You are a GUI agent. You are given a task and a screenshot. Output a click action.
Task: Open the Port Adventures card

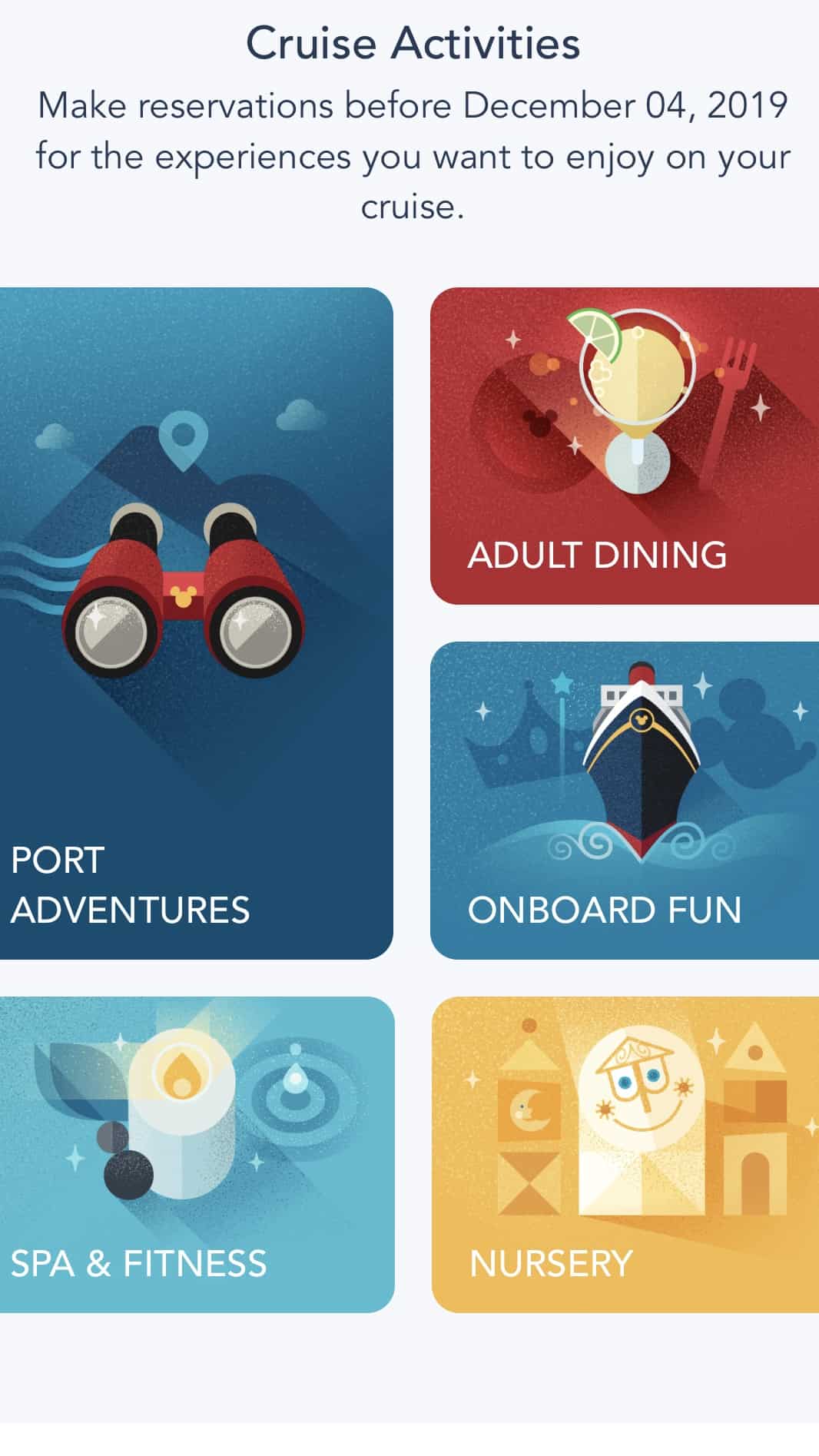[x=196, y=623]
